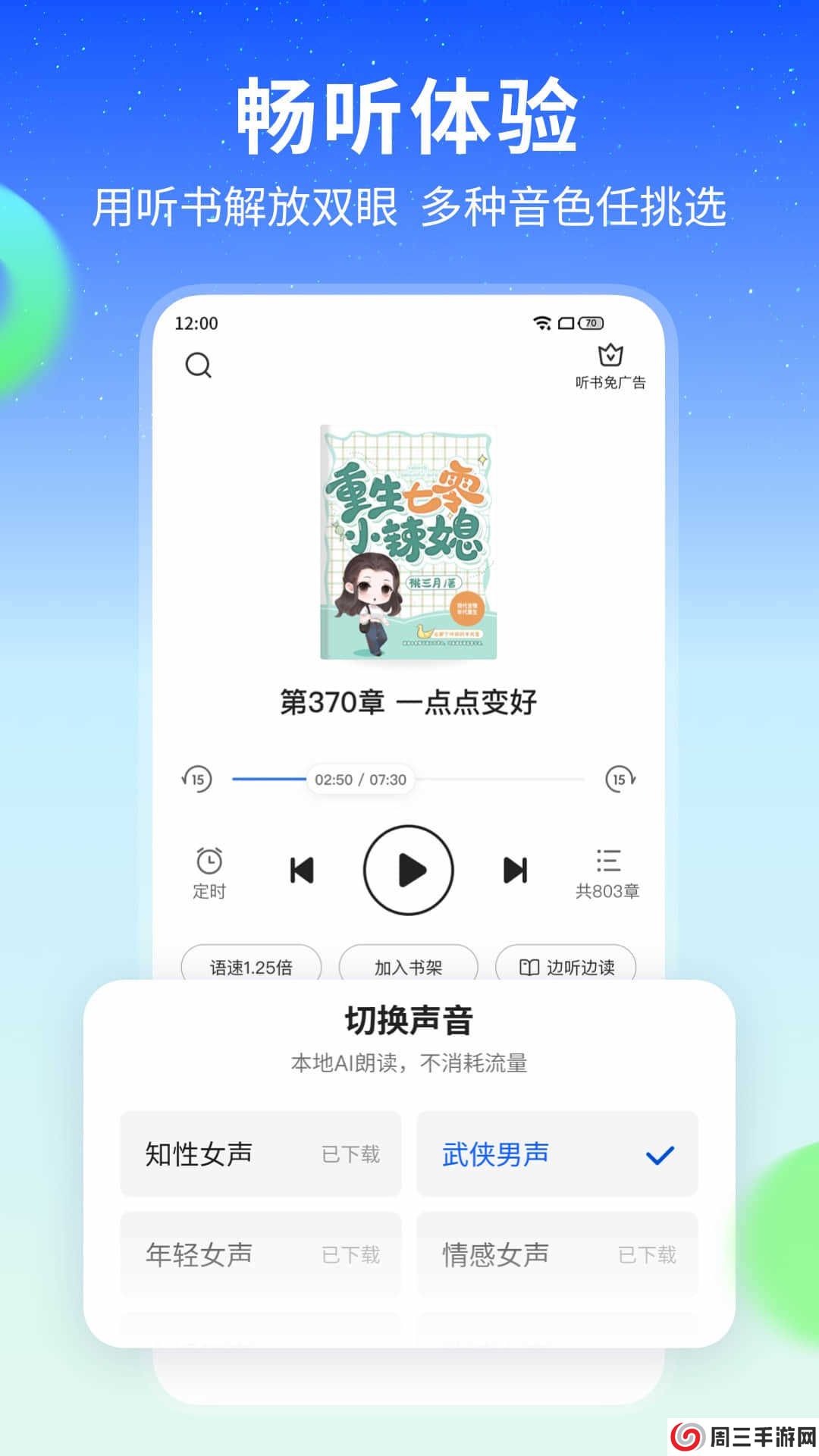
Task: Open the search function
Action: 199,366
